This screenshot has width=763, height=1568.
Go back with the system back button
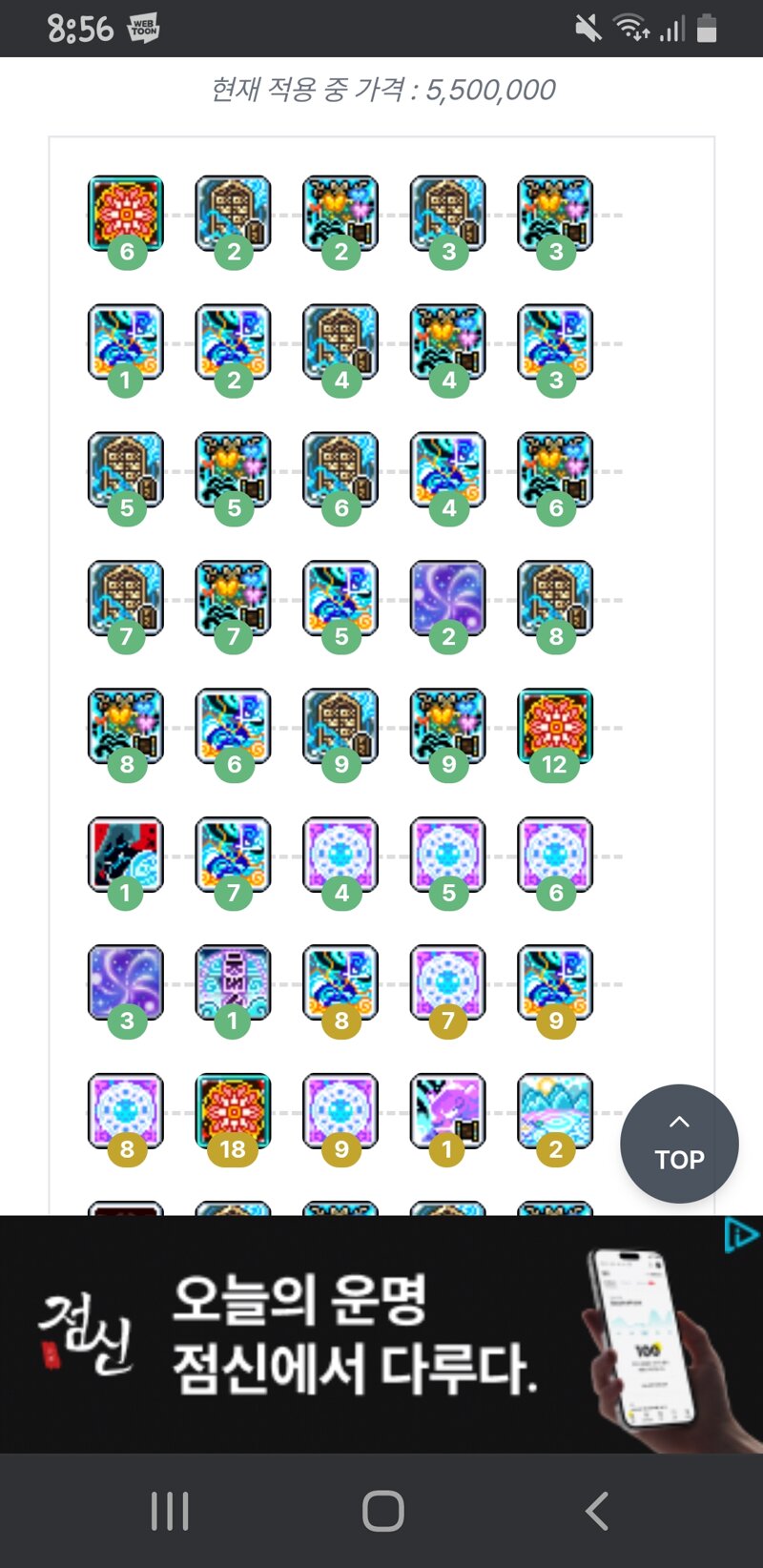tap(596, 1511)
